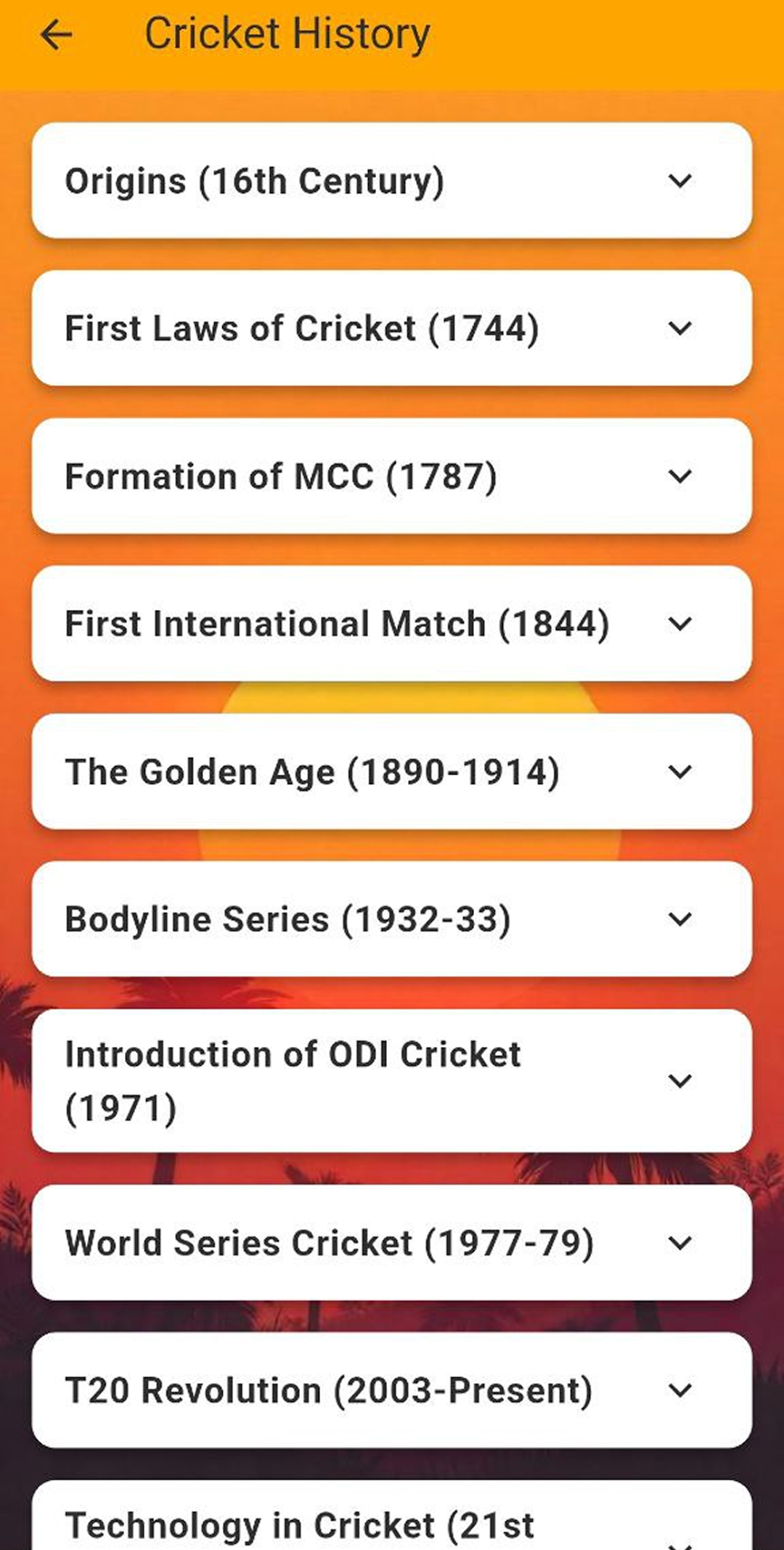Image resolution: width=784 pixels, height=1550 pixels.
Task: Reveal T20 Revolution (2003-Present) details
Action: (x=392, y=1390)
